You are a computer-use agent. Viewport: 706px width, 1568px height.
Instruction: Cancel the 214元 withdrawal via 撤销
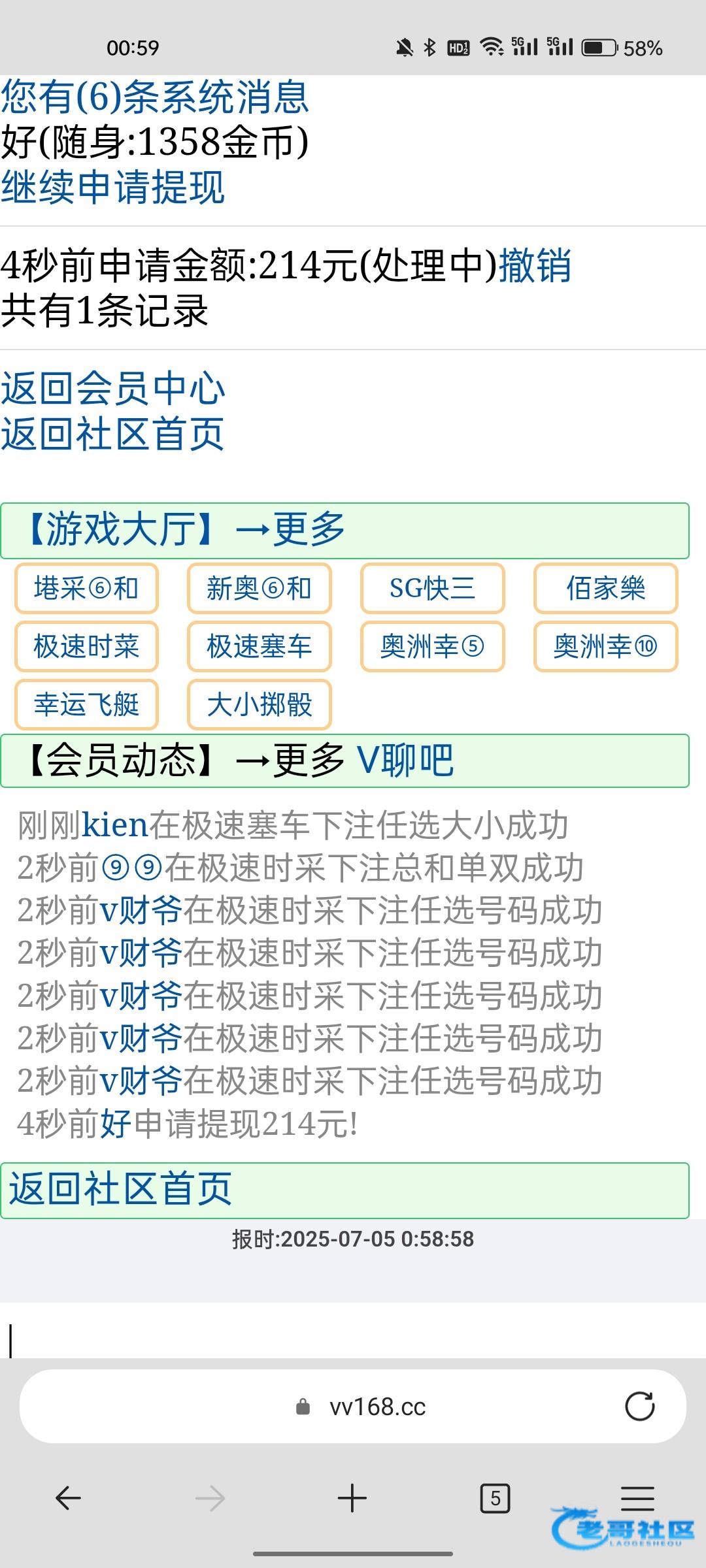[x=535, y=265]
